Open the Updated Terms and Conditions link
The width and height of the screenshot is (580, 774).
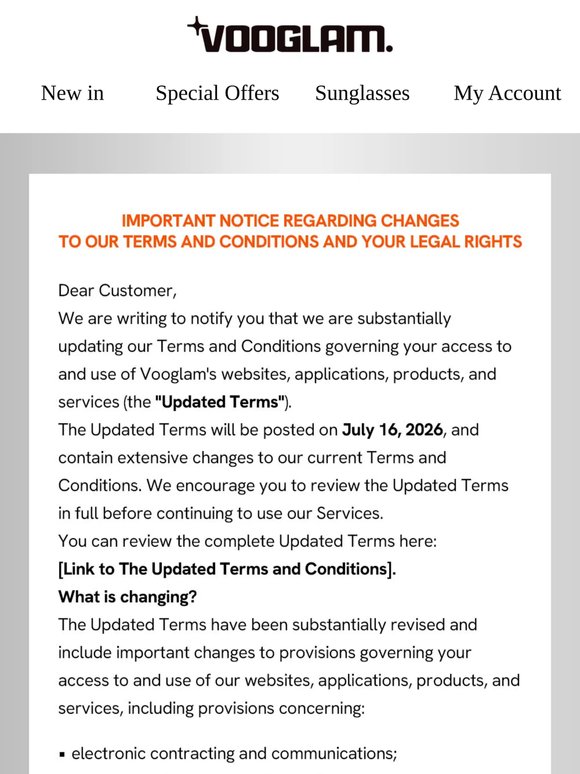point(227,569)
